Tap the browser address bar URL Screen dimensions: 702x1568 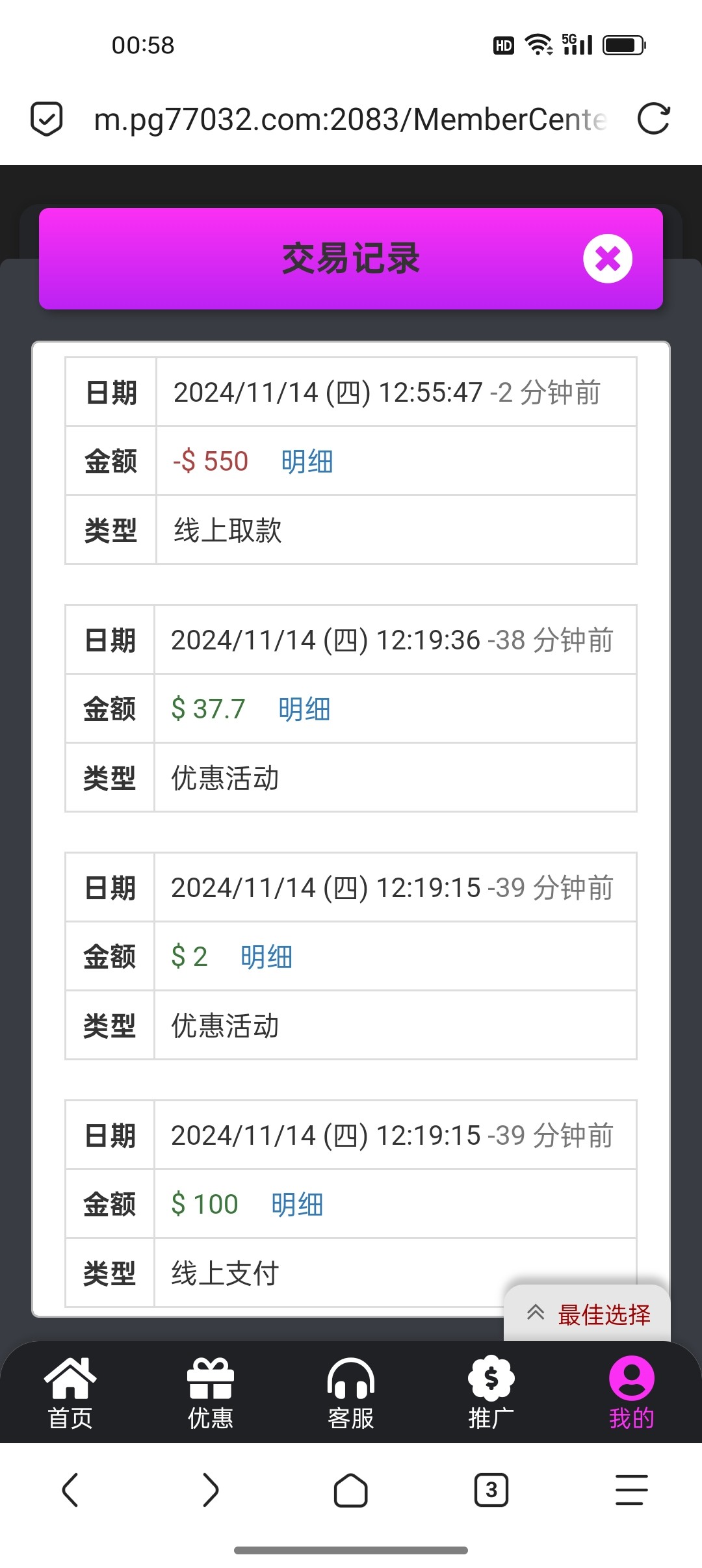click(x=351, y=120)
